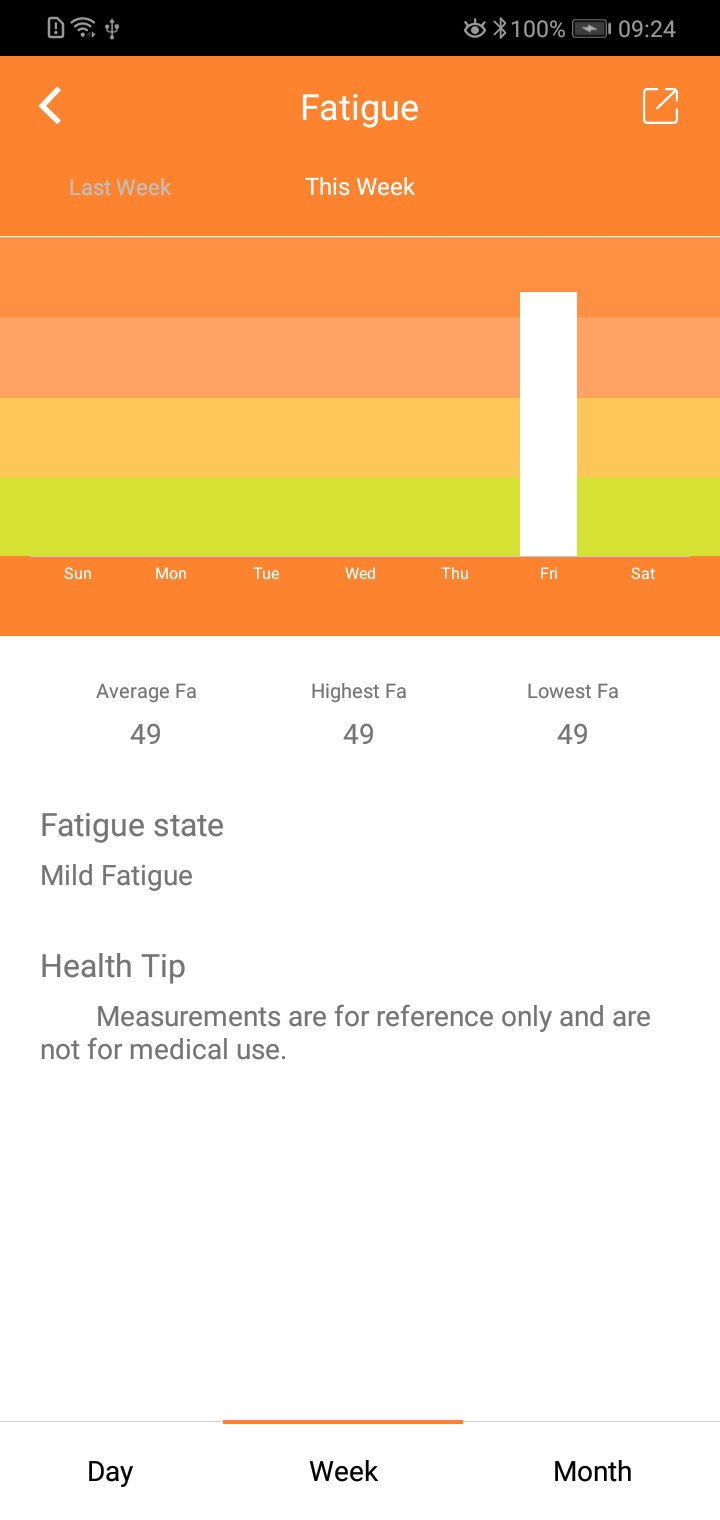Screen dimensions: 720x1520
Task: Open the Day view tab
Action: pyautogui.click(x=110, y=1471)
